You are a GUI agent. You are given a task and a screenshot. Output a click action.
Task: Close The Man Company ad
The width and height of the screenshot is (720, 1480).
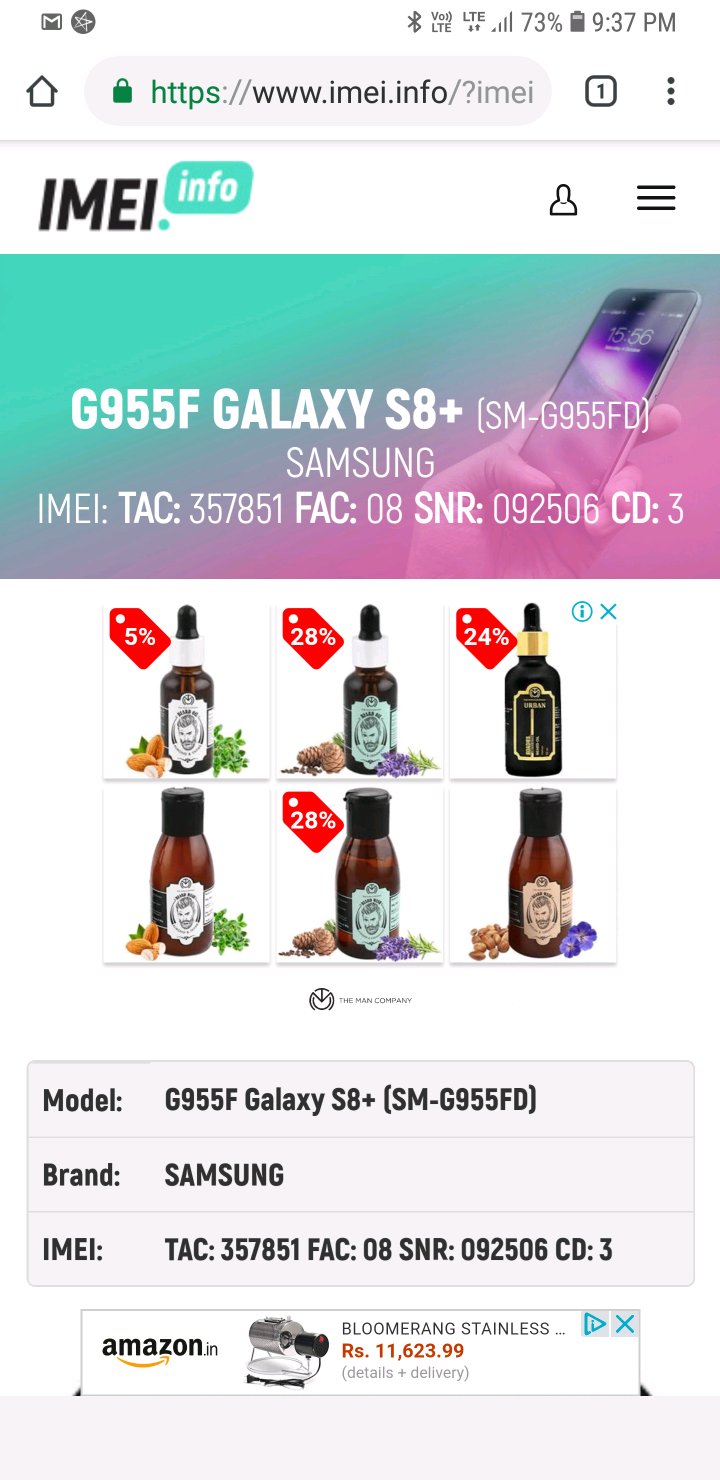608,612
